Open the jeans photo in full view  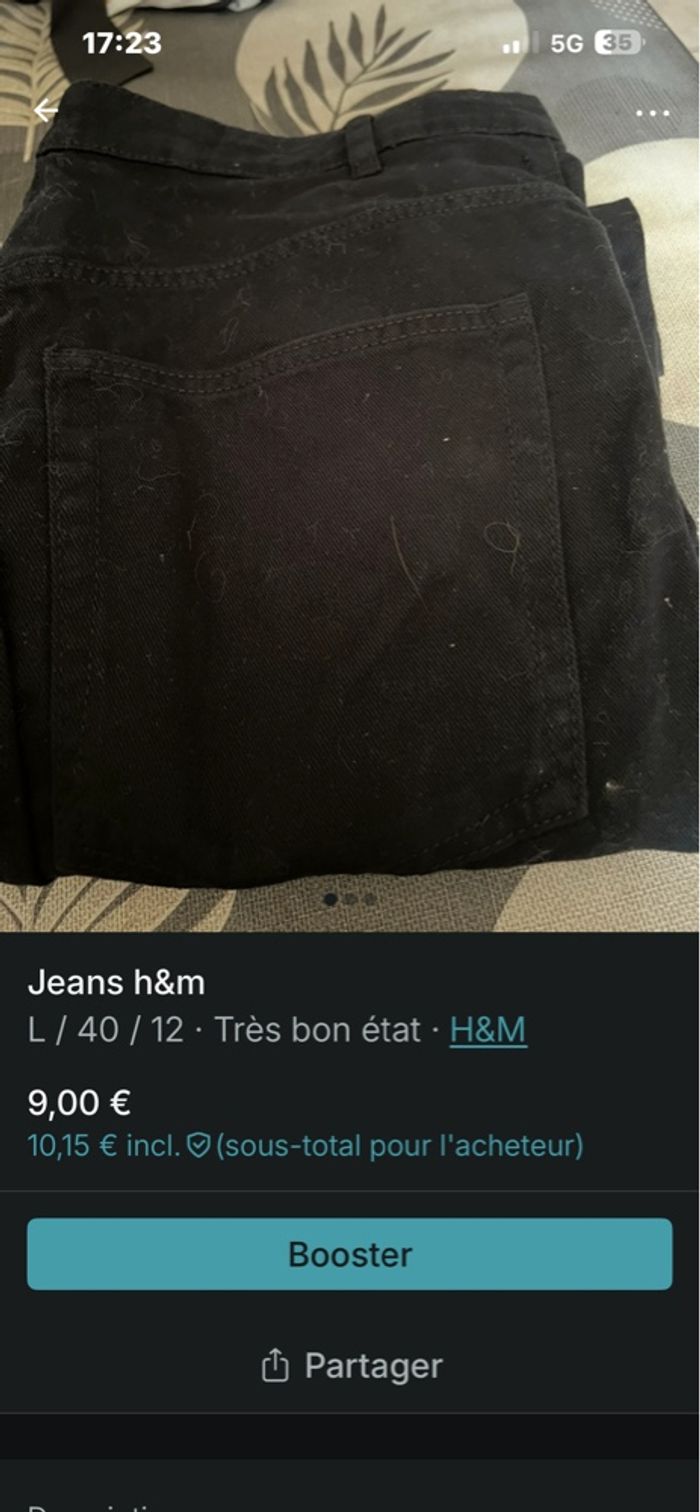pos(350,500)
